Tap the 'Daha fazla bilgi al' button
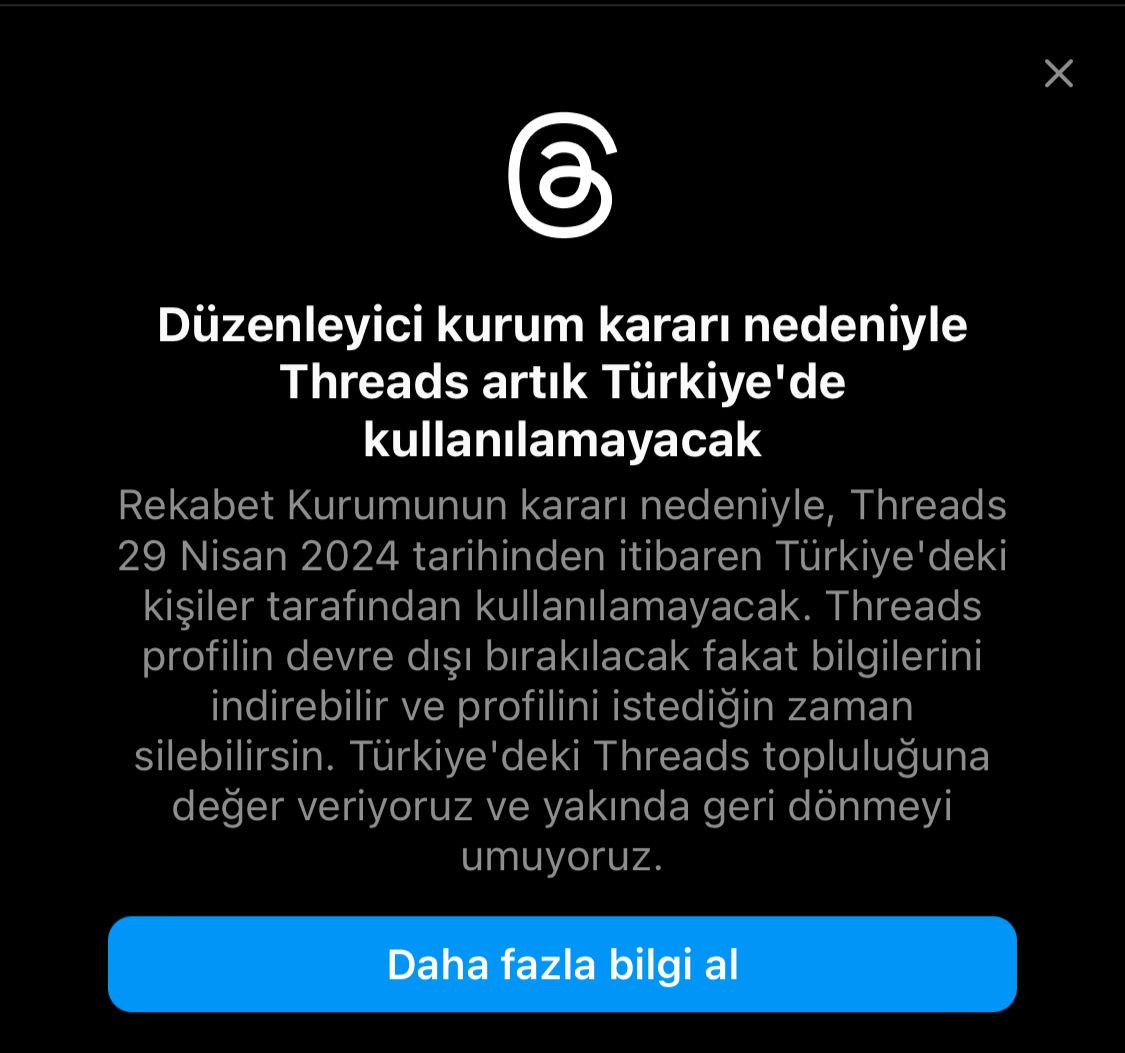1125x1053 pixels. click(x=562, y=964)
